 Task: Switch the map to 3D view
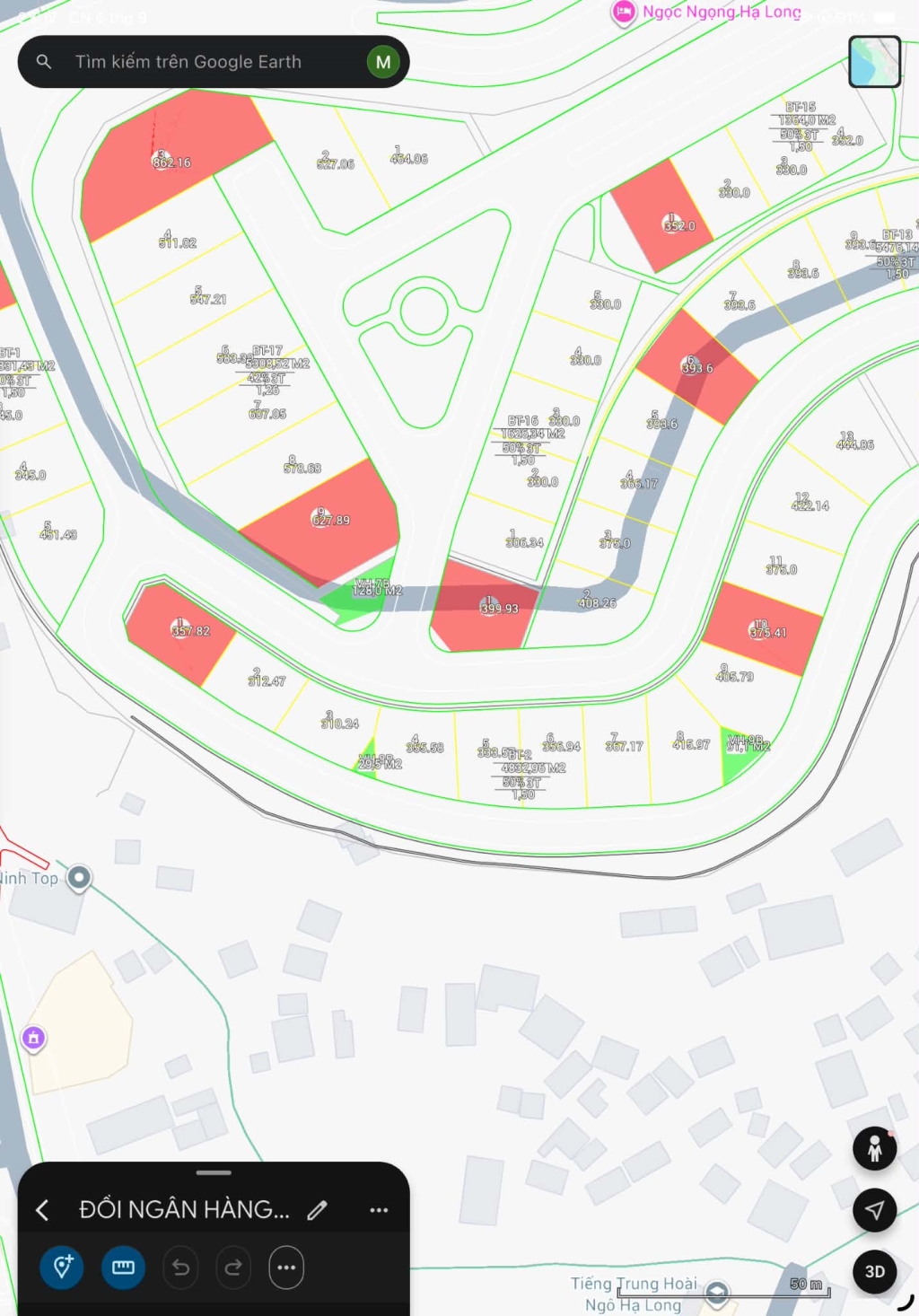[x=874, y=1271]
